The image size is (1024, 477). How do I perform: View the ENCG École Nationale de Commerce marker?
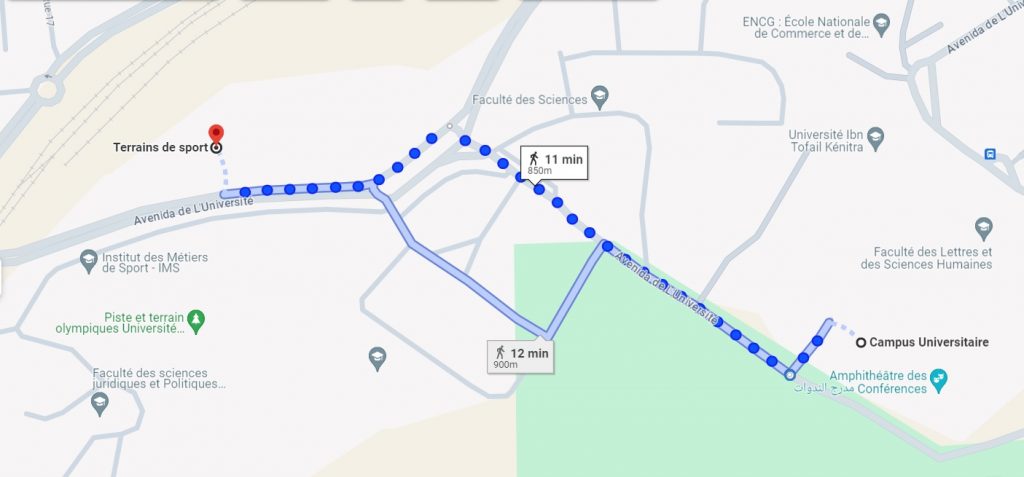[881, 22]
